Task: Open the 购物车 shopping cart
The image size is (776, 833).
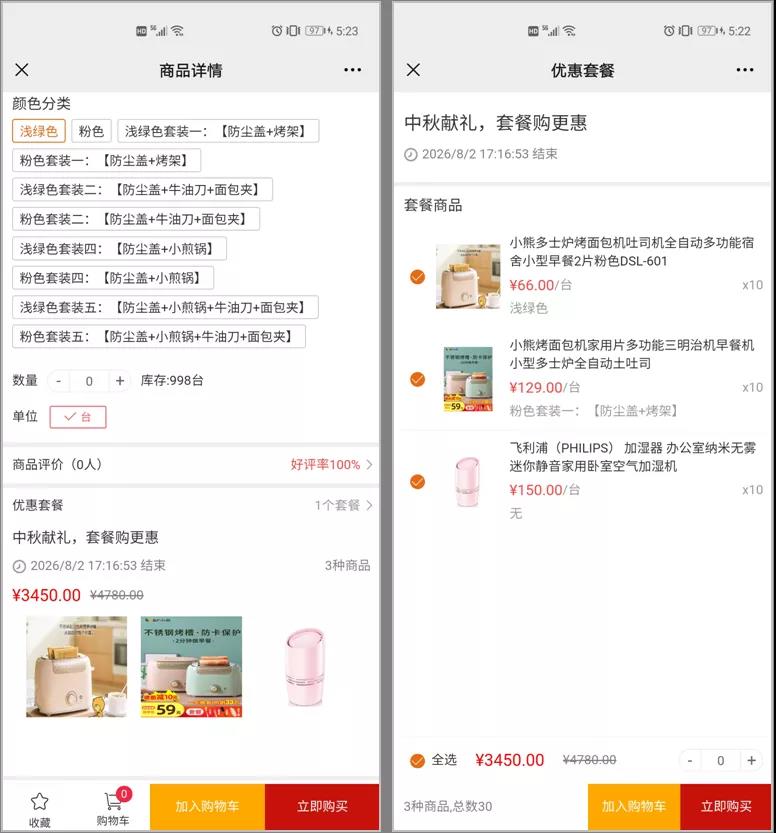Action: pos(113,808)
